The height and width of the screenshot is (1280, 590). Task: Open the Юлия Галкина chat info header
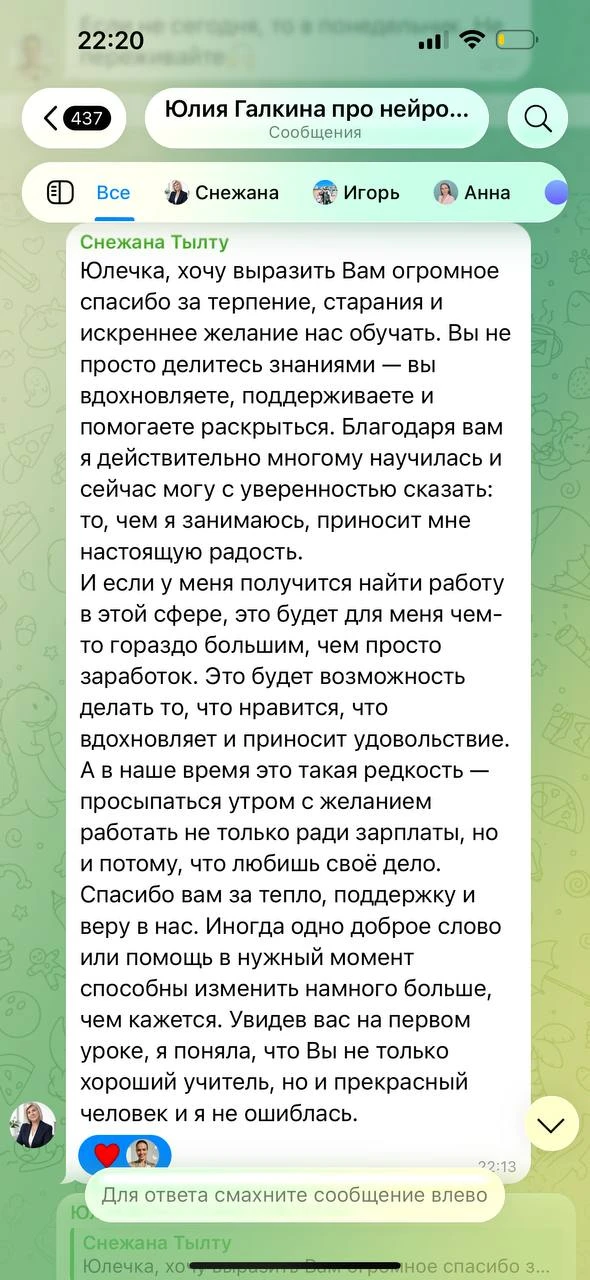[317, 119]
